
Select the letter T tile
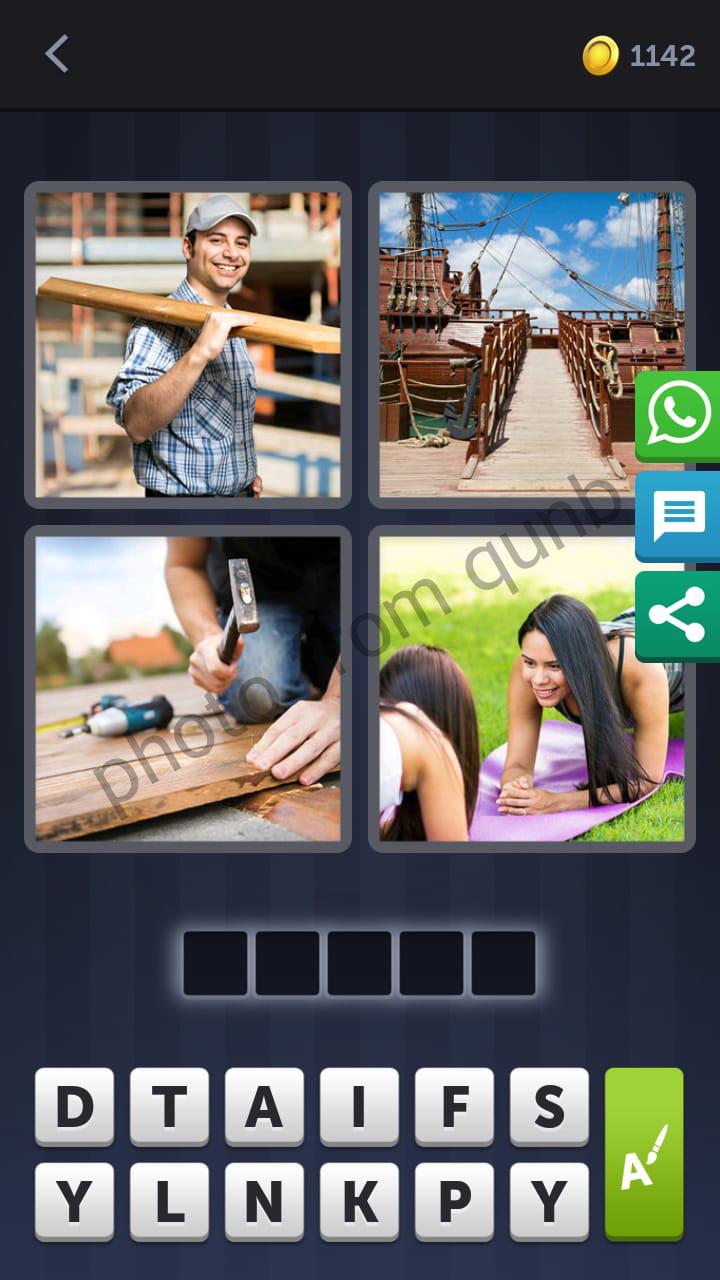pos(169,1106)
